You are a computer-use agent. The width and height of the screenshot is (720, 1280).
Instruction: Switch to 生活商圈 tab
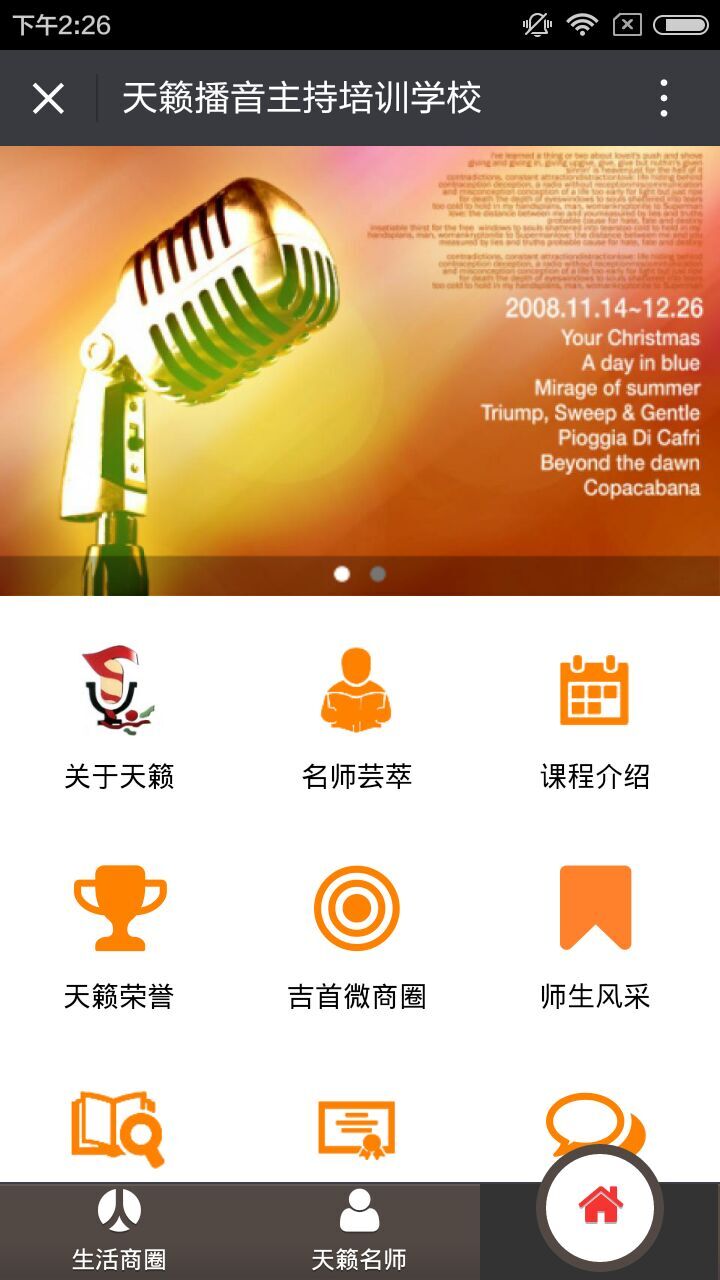pyautogui.click(x=119, y=1232)
